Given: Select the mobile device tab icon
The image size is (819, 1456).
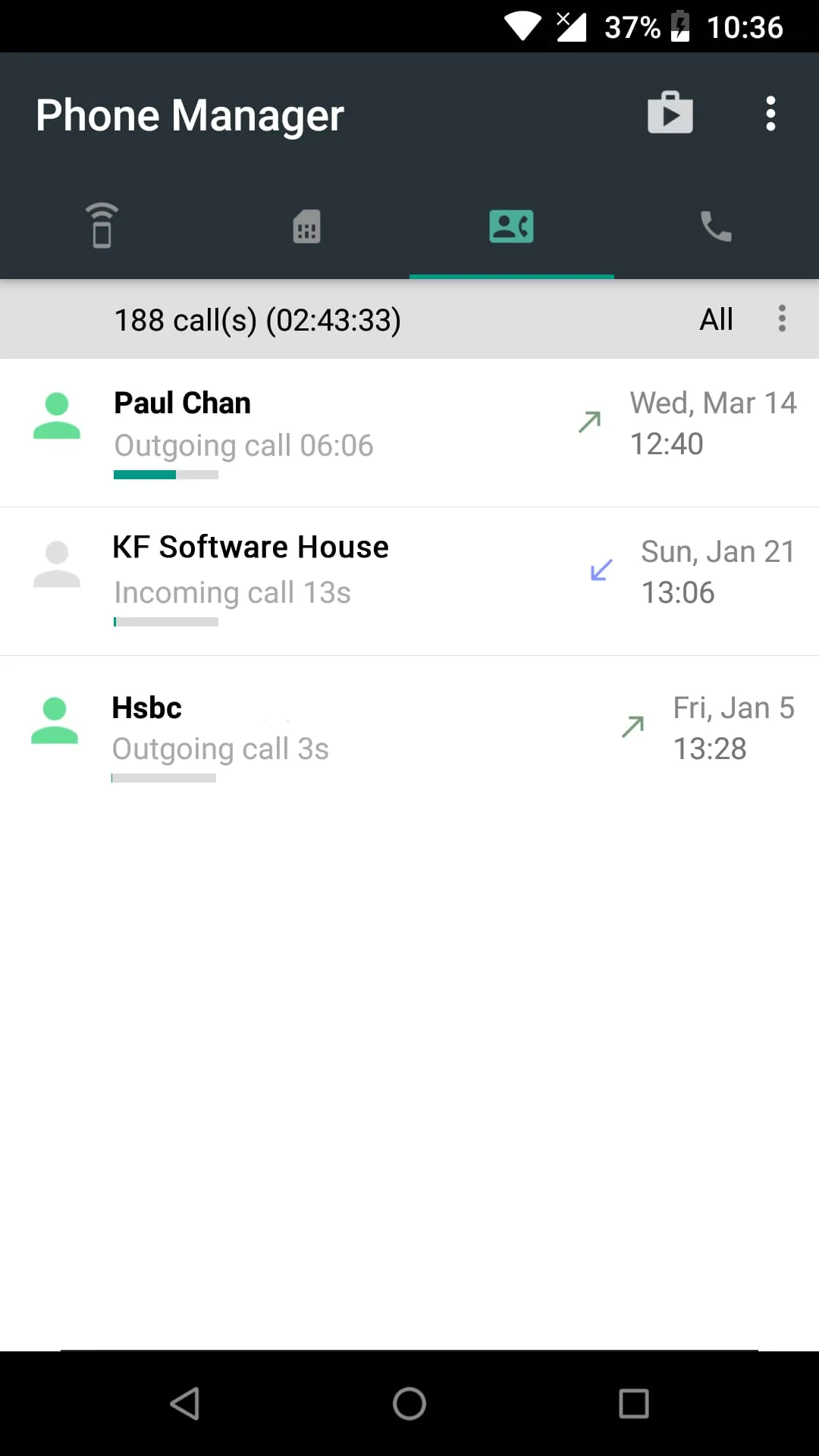Looking at the screenshot, I should point(102,226).
